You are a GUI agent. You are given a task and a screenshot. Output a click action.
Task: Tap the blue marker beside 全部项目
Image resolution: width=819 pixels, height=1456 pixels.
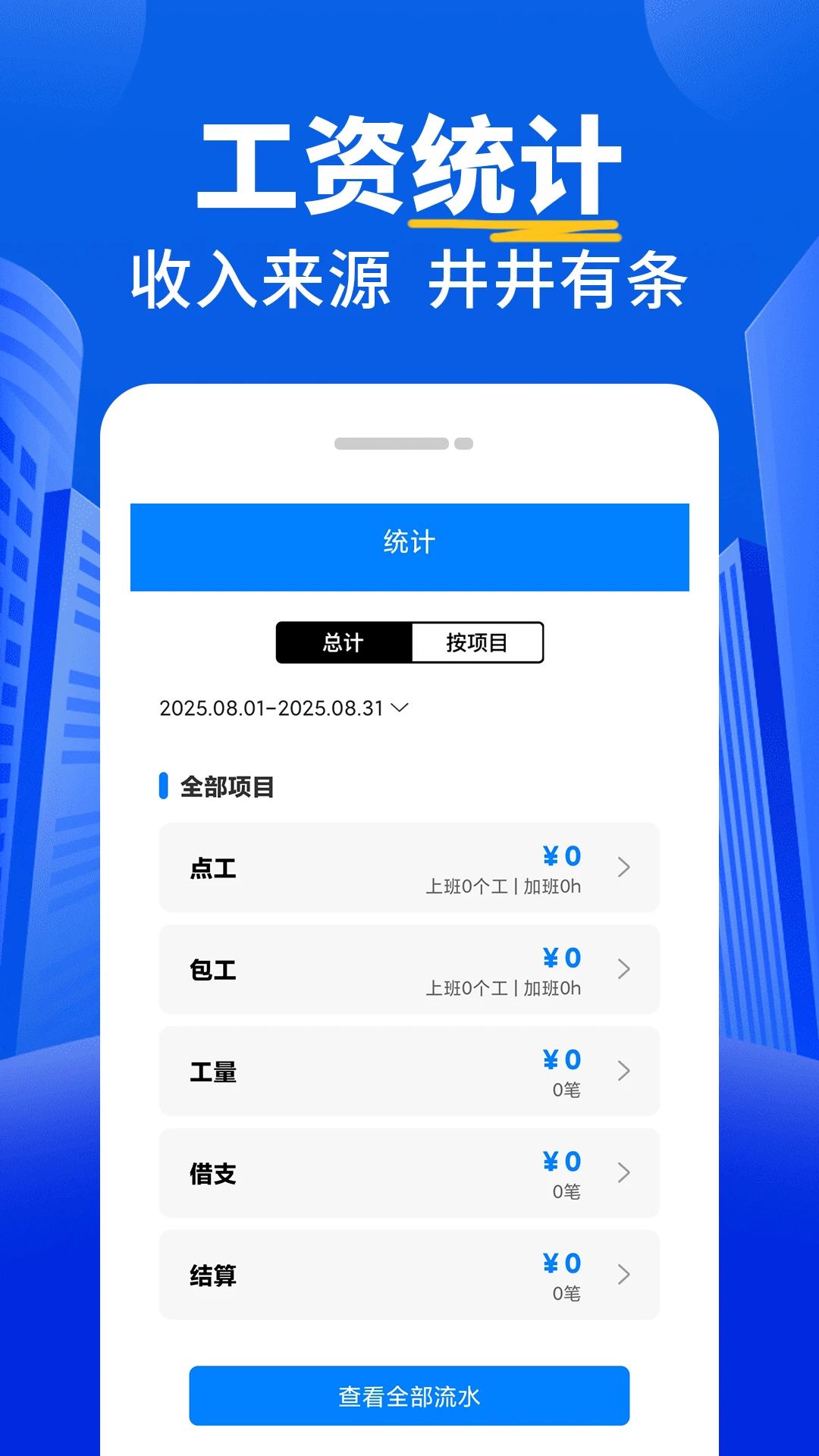click(x=164, y=787)
